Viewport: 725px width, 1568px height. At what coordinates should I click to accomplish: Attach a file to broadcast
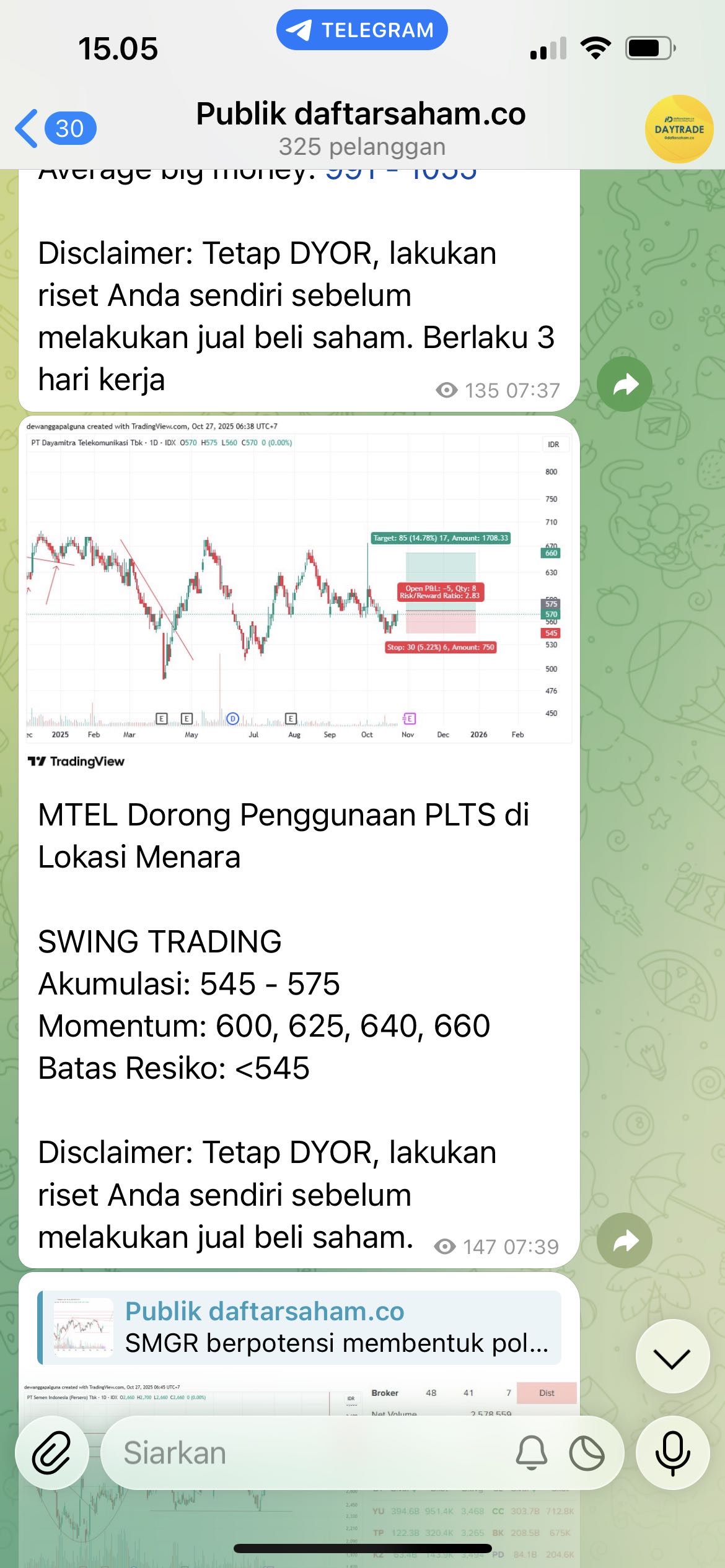52,1453
